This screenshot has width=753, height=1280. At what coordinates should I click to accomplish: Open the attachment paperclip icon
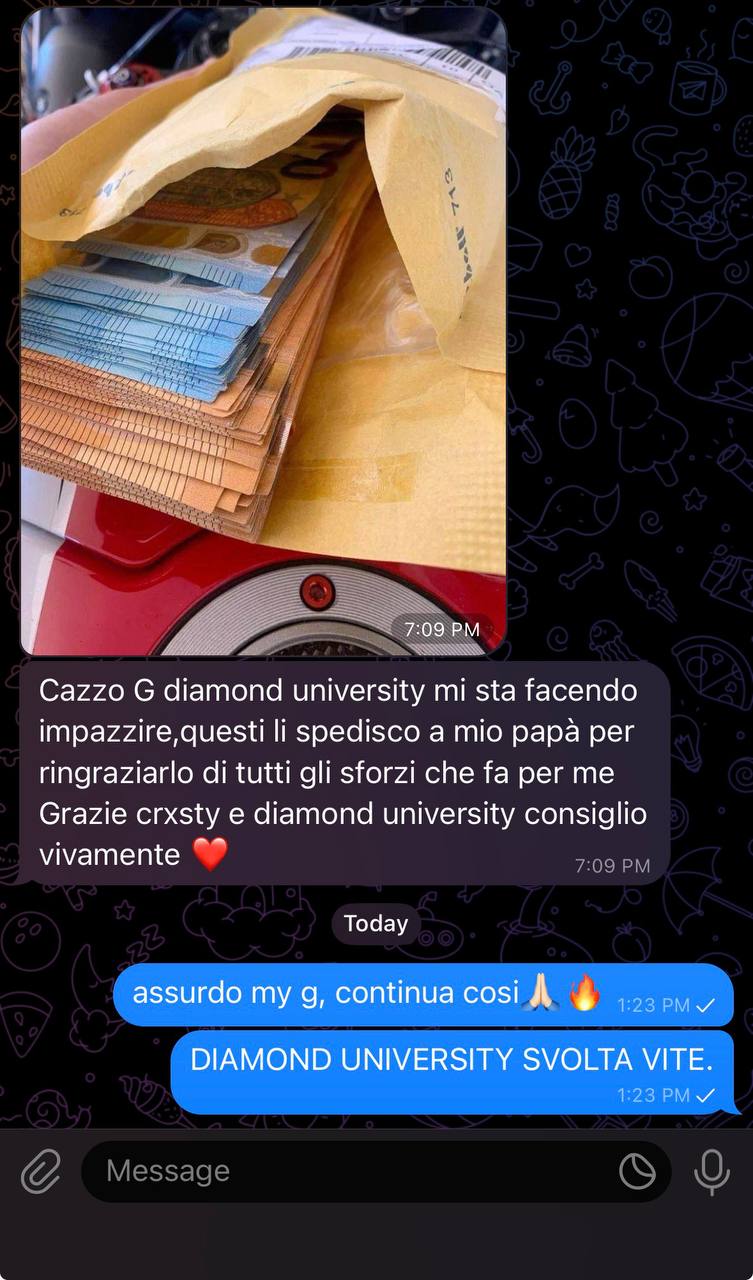pos(40,1171)
